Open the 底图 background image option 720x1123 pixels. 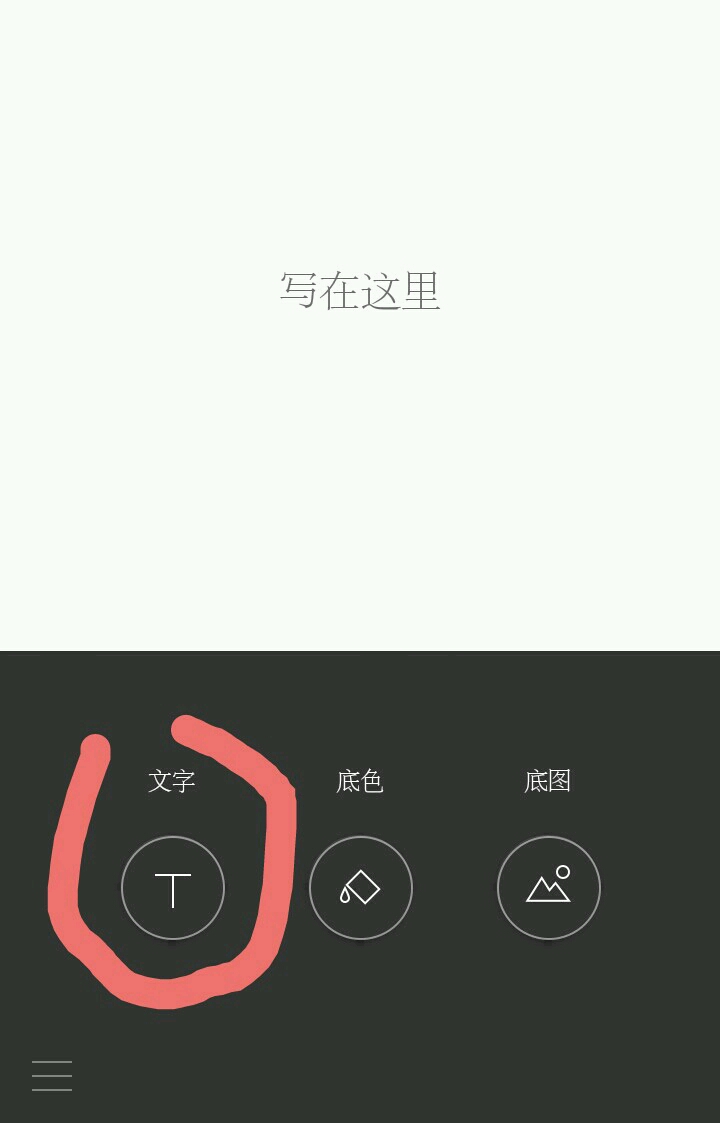tap(549, 888)
